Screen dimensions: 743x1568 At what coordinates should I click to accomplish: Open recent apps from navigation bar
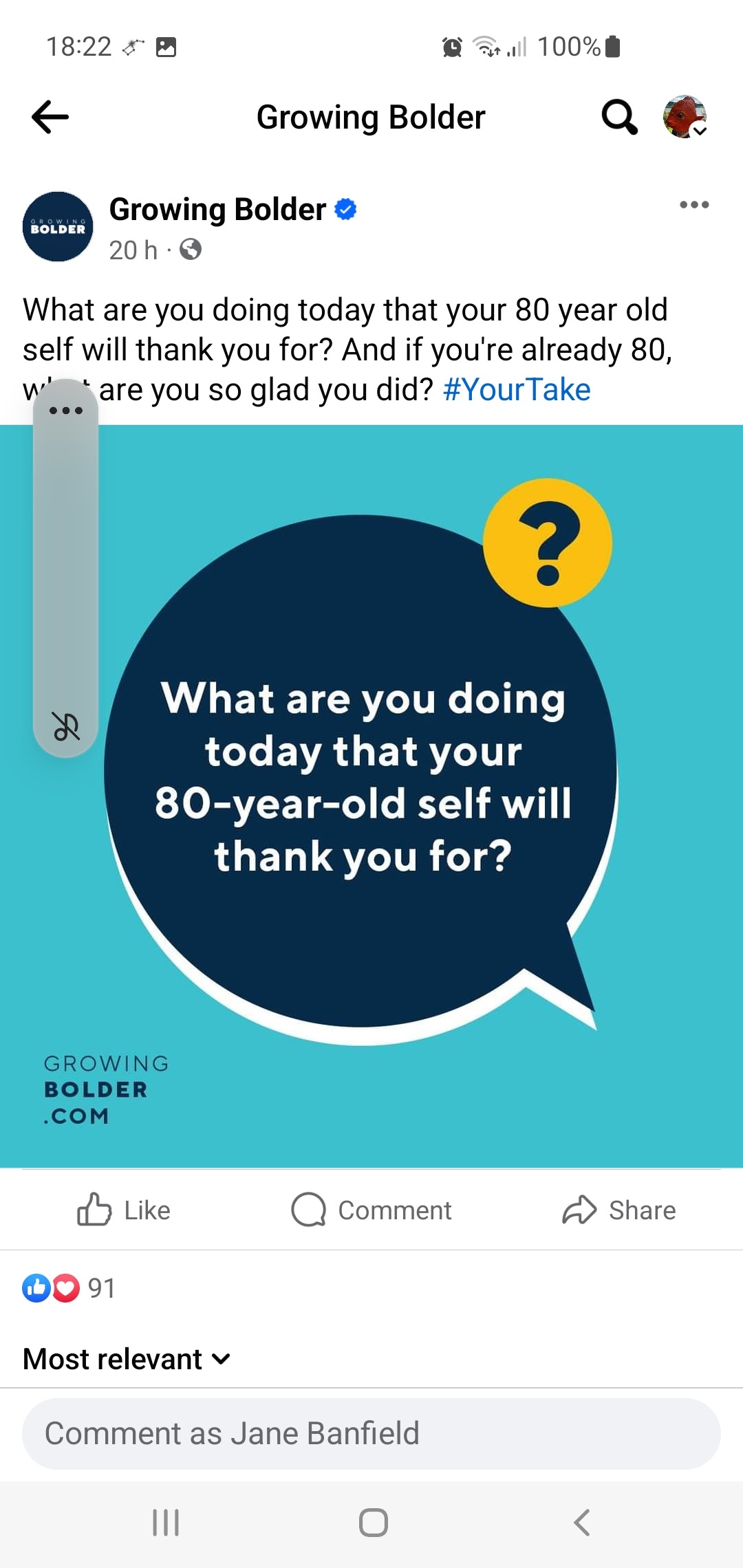tap(166, 1523)
